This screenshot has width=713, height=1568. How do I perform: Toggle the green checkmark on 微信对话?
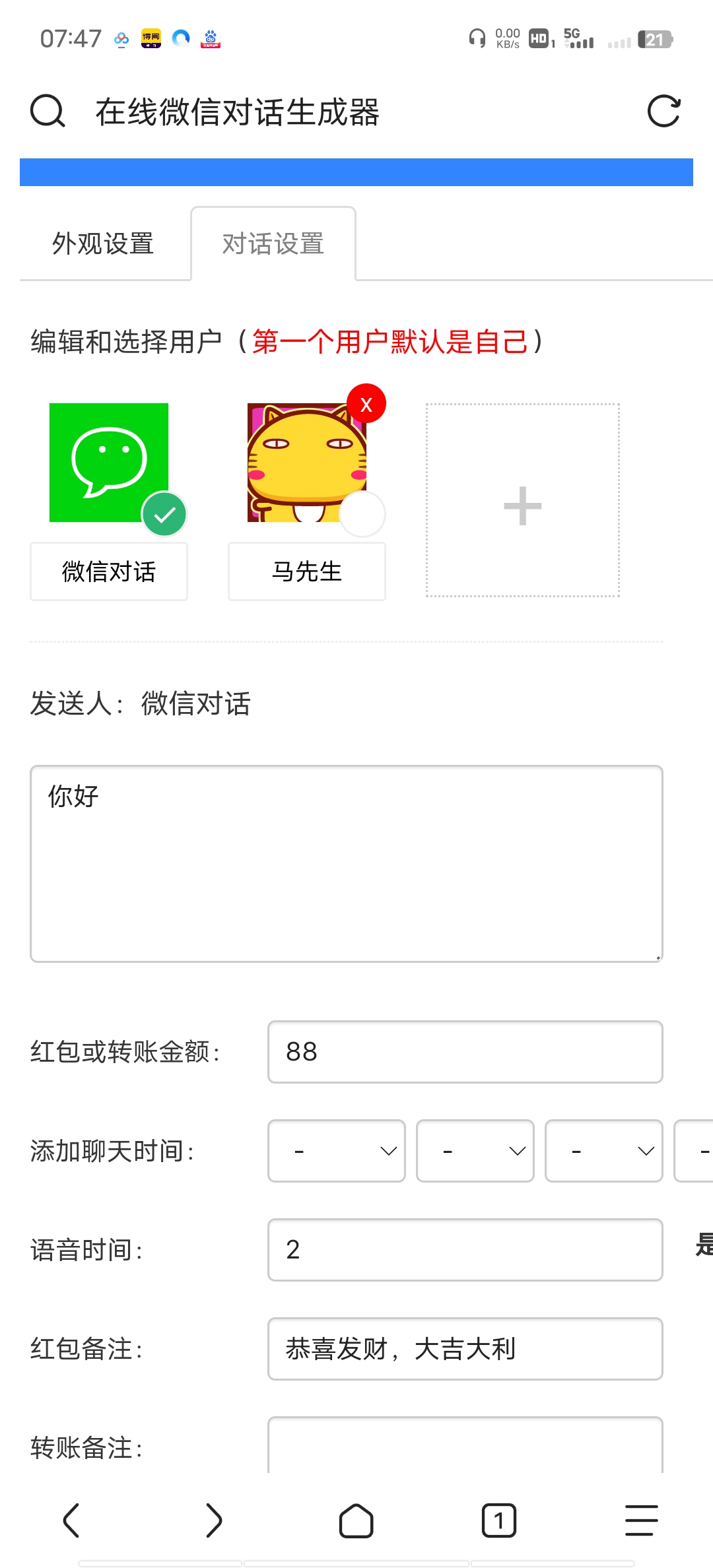click(x=165, y=513)
